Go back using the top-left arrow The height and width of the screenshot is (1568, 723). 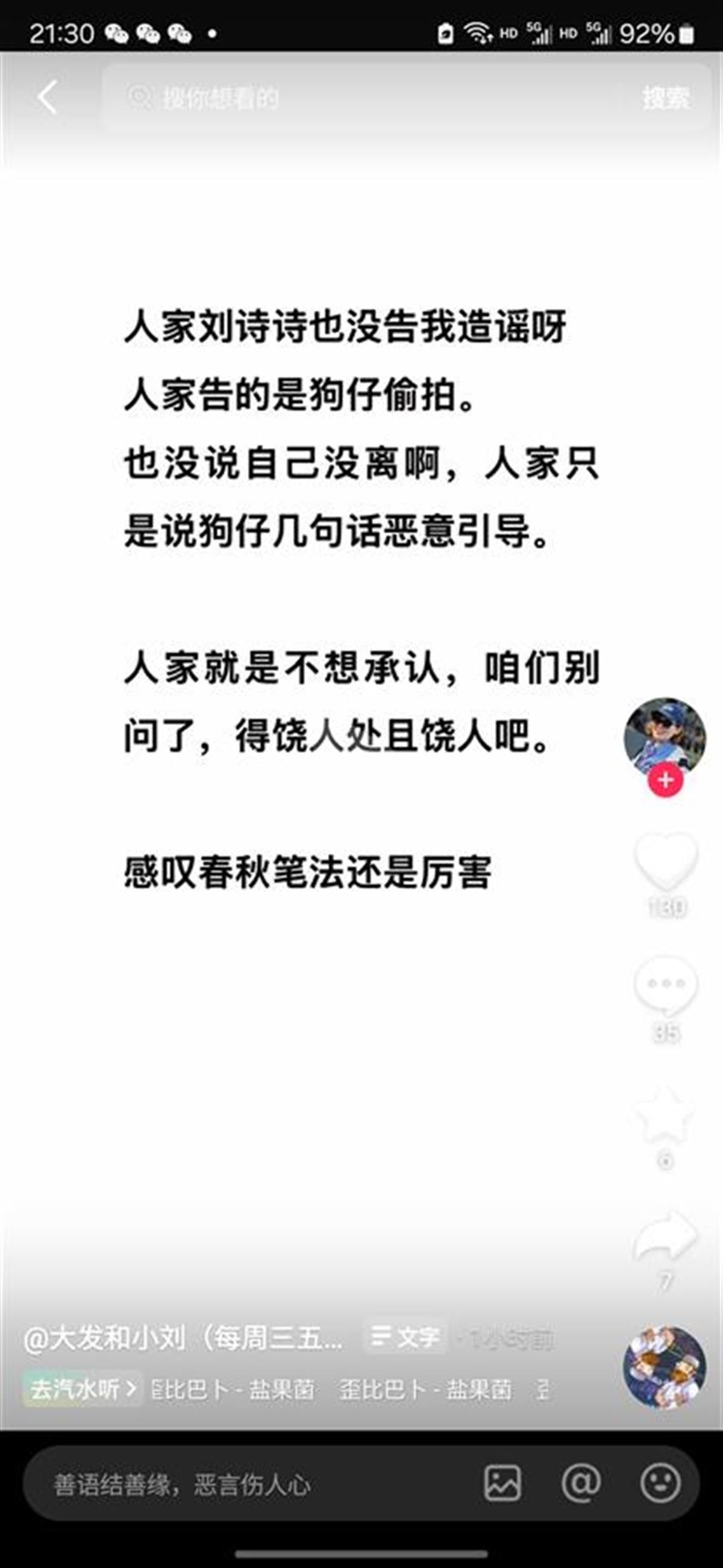(x=48, y=98)
